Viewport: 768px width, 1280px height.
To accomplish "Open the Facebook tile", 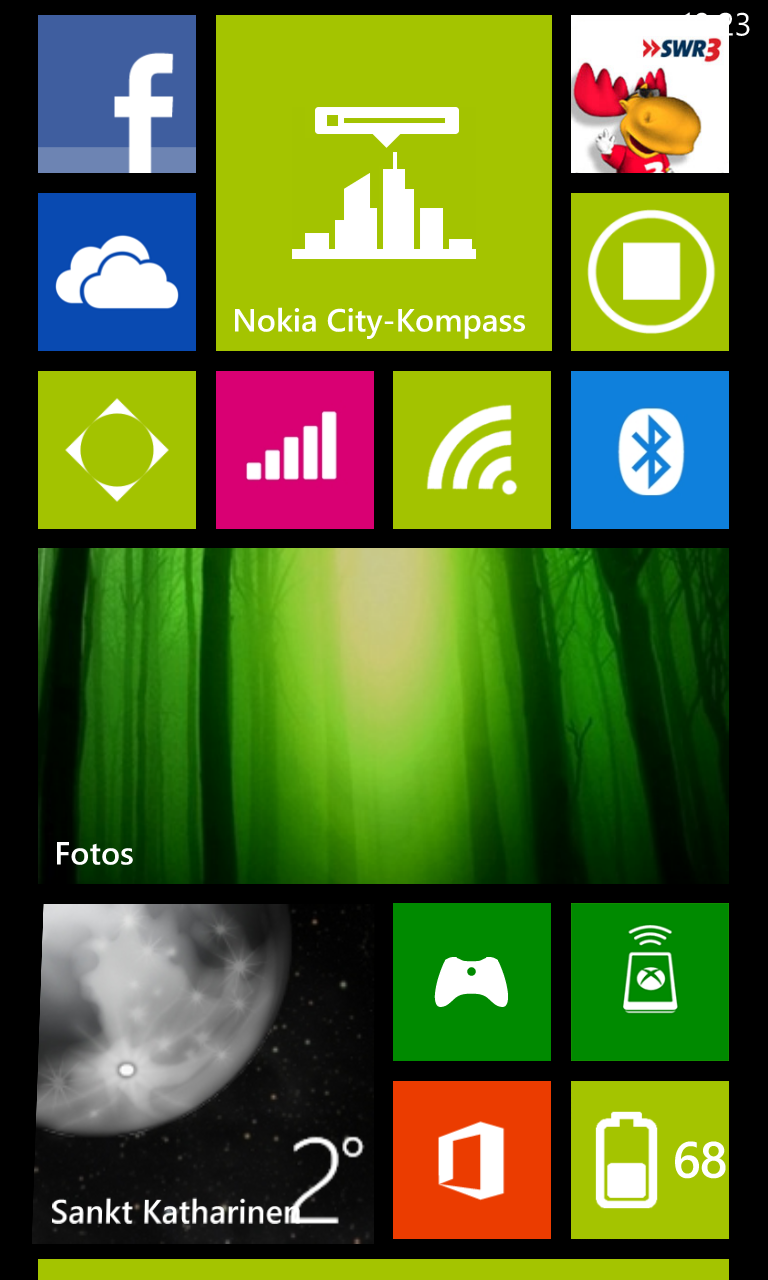I will pyautogui.click(x=117, y=94).
